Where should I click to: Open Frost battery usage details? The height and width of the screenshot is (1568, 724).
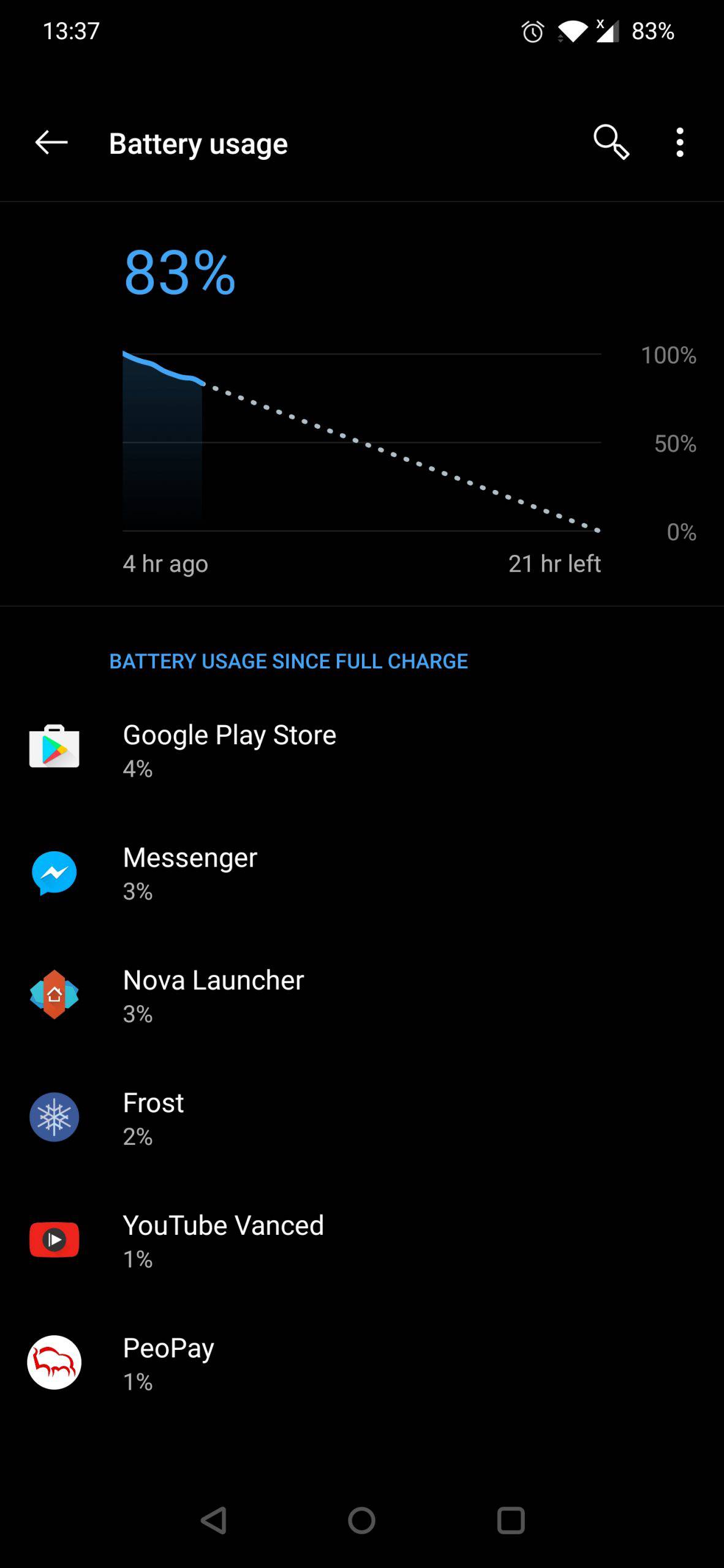362,1117
